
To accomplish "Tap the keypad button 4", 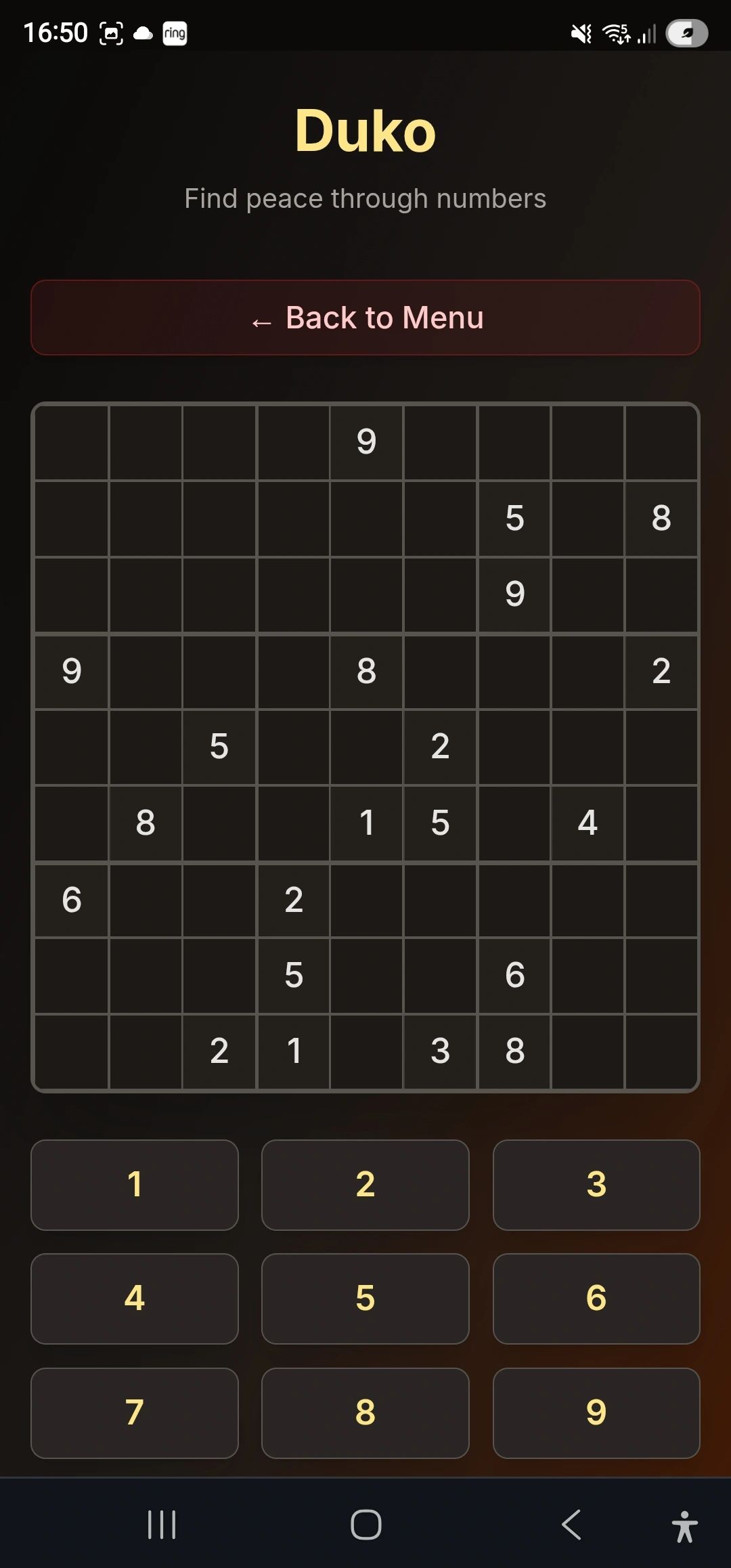I will click(x=135, y=1299).
